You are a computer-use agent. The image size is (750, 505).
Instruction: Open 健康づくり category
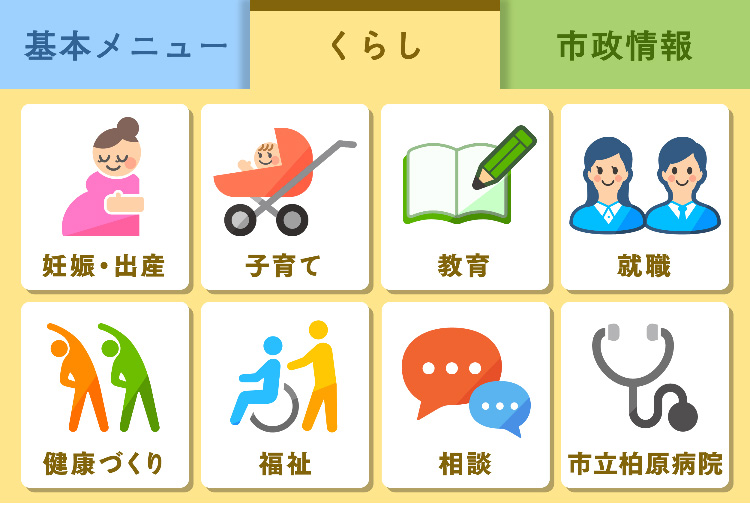(x=105, y=395)
